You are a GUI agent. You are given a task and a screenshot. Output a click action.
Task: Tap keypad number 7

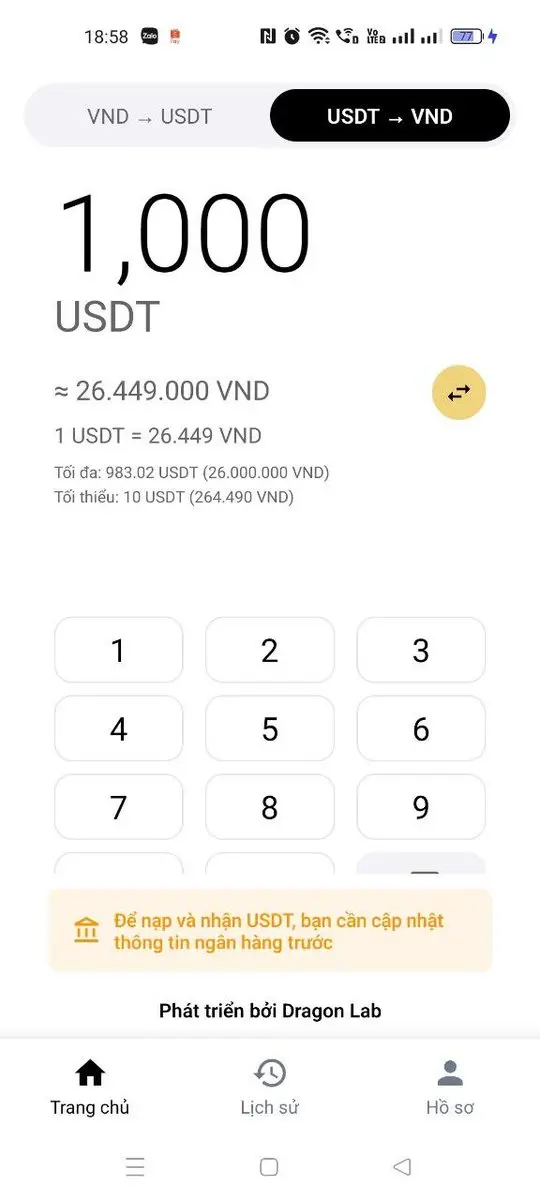[119, 806]
